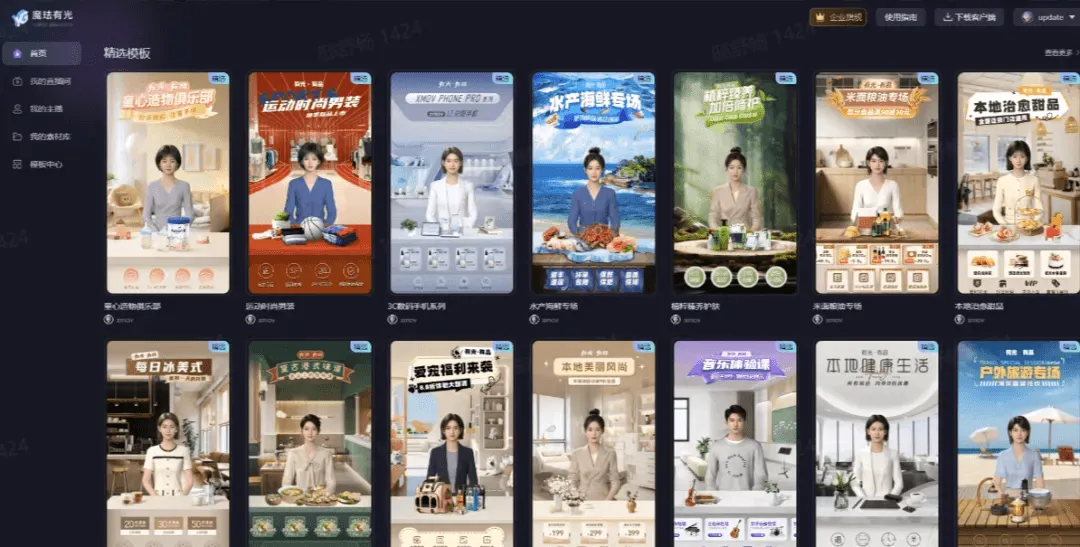Open the 首页 home tab in sidebar
1080x547 pixels.
click(38, 53)
